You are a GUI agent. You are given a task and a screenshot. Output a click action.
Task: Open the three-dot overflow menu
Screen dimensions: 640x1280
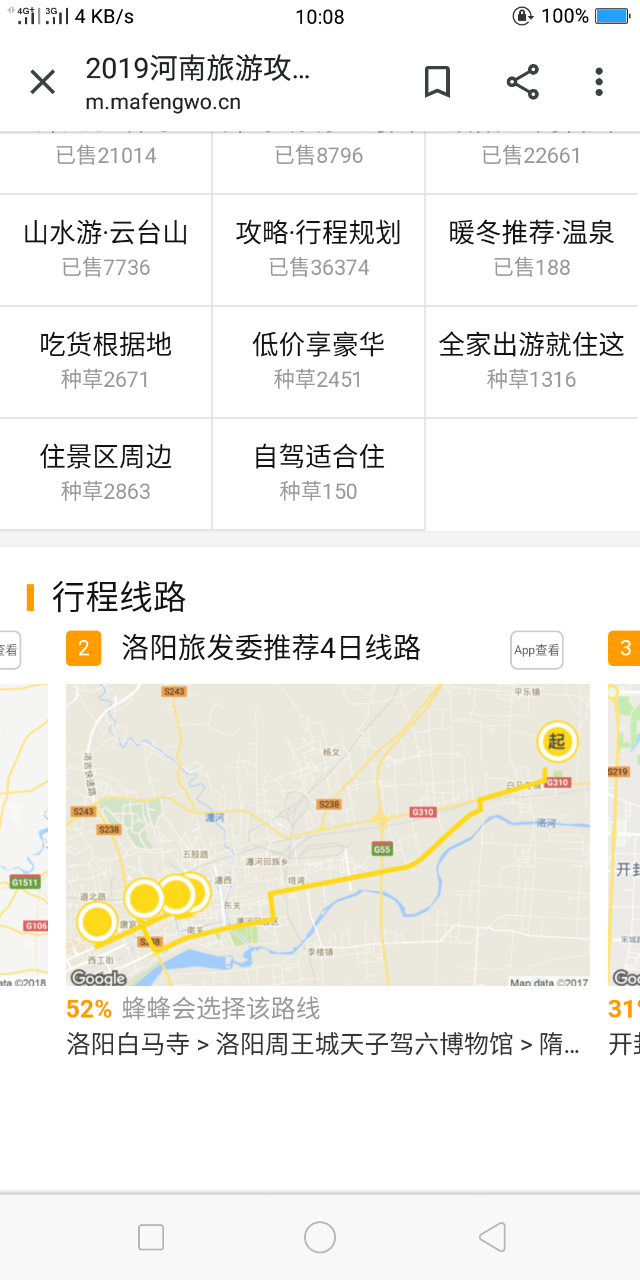pos(598,82)
